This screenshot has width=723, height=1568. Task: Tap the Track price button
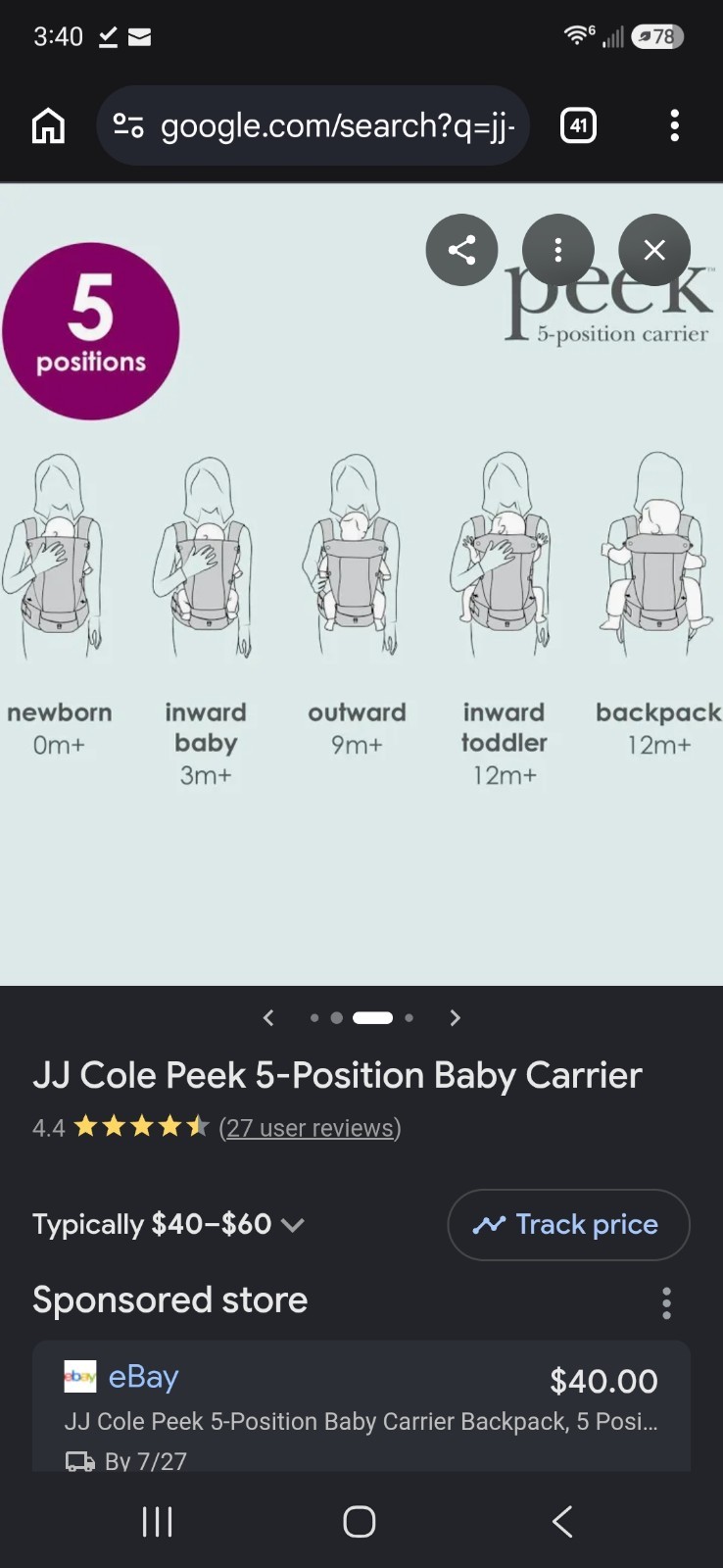(x=568, y=1224)
